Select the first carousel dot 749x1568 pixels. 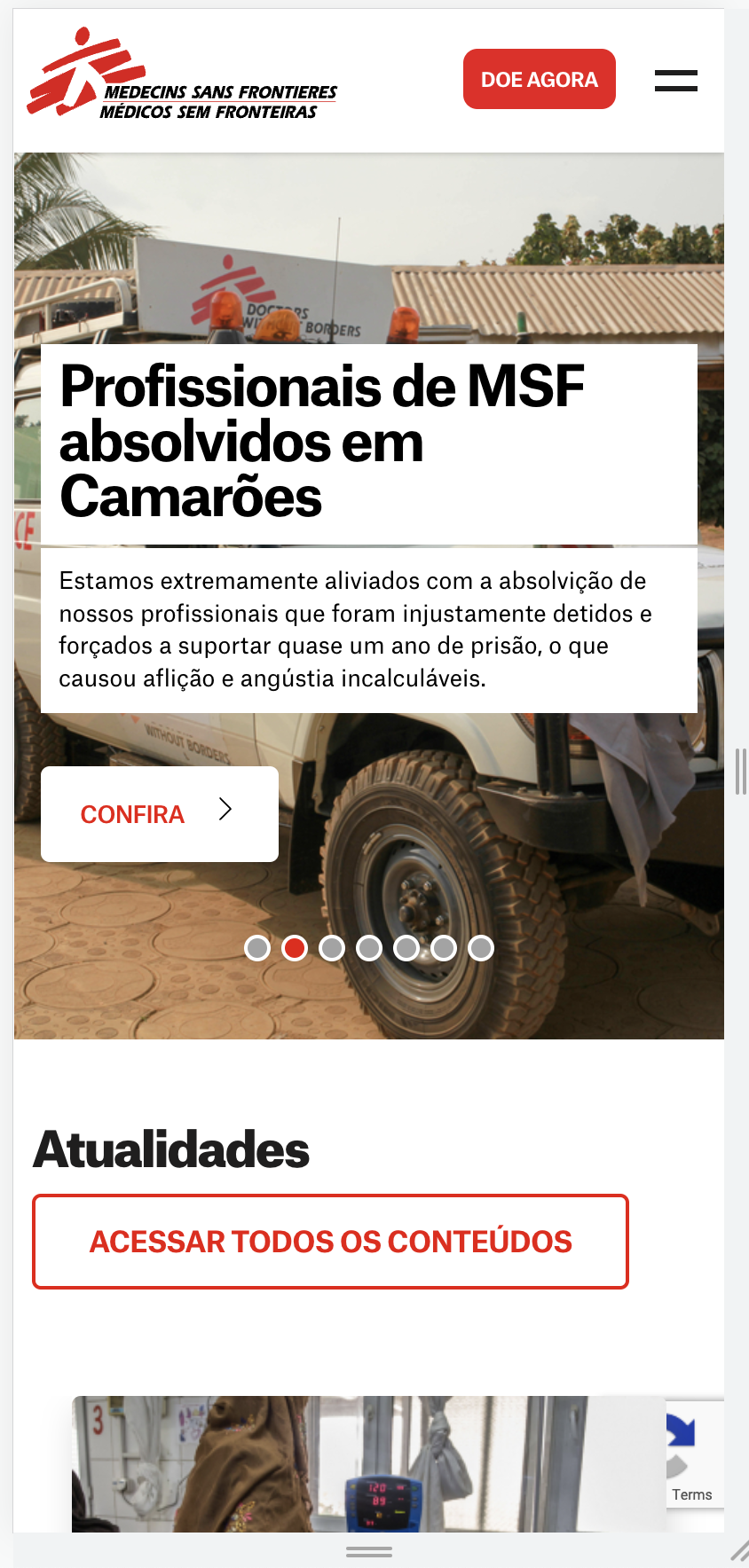tap(257, 948)
